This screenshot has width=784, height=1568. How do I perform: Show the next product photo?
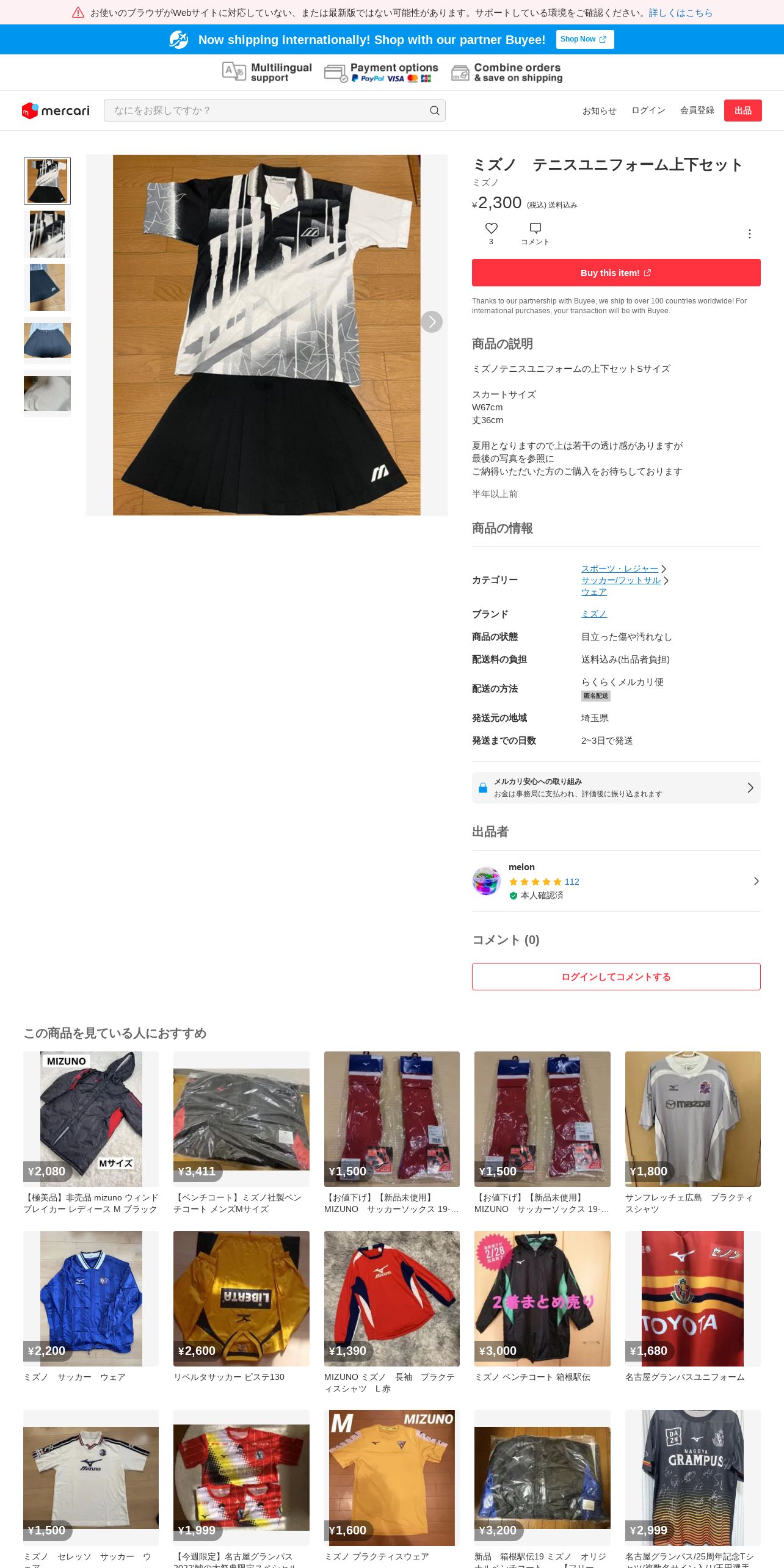pyautogui.click(x=432, y=322)
